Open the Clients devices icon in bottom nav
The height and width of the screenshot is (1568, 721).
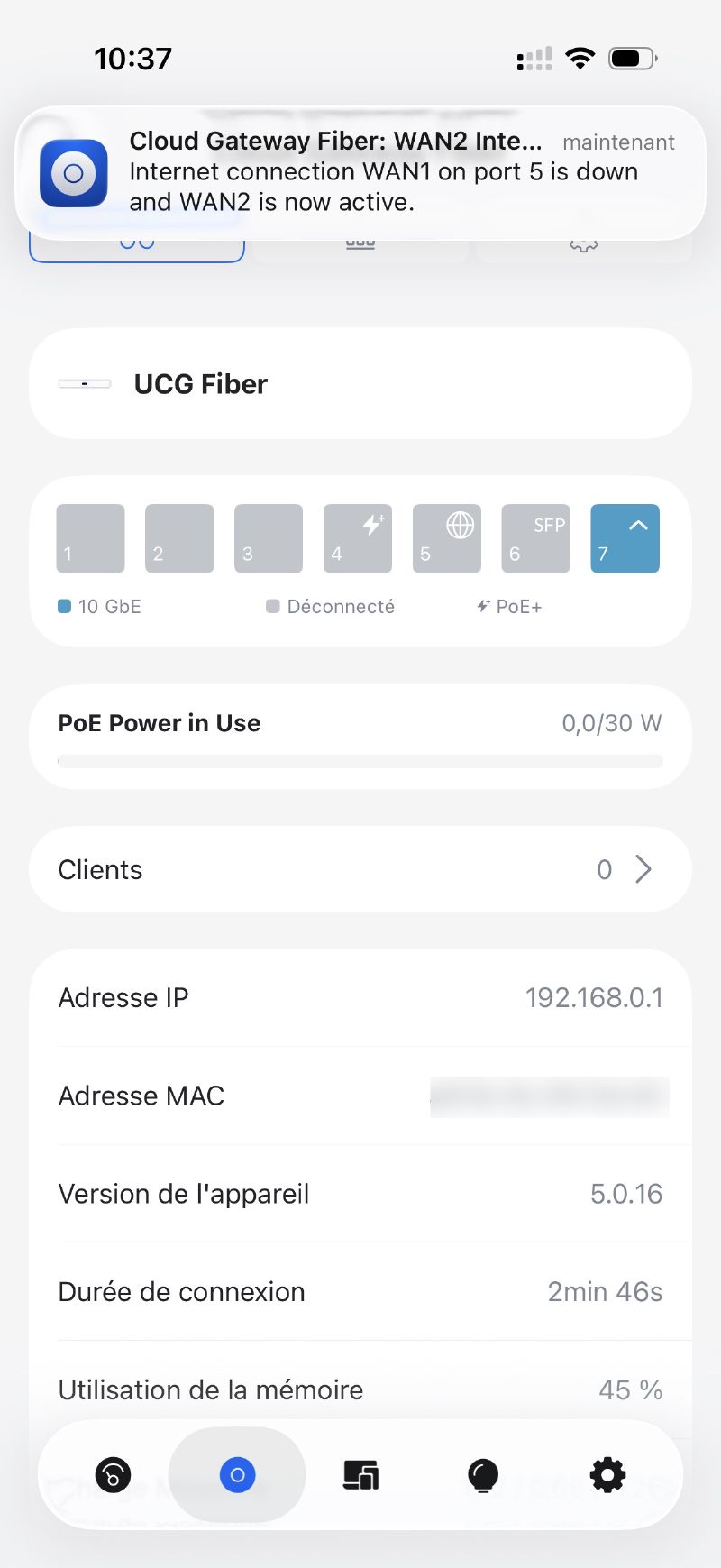(x=360, y=1475)
